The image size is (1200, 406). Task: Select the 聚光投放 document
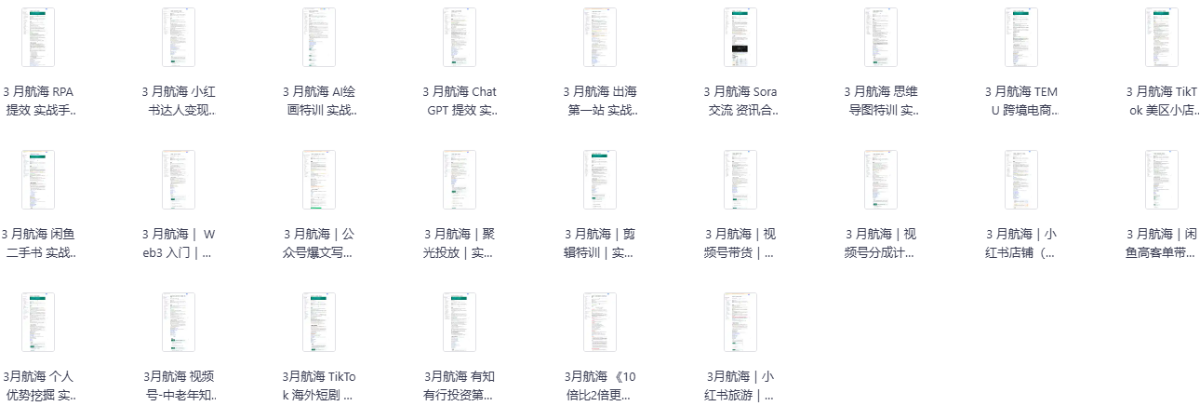coord(459,180)
